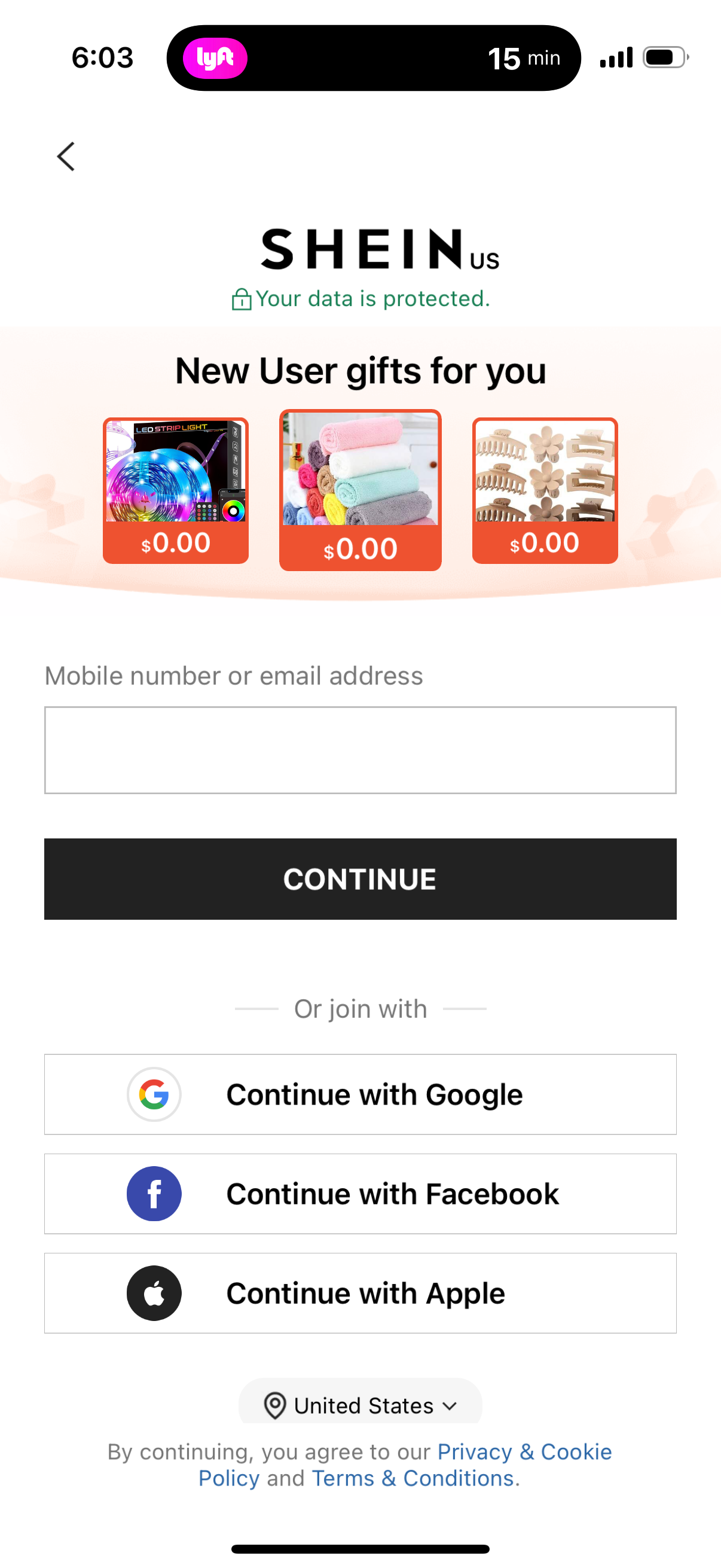Click the Google logo icon
721x1568 pixels.
154,1094
